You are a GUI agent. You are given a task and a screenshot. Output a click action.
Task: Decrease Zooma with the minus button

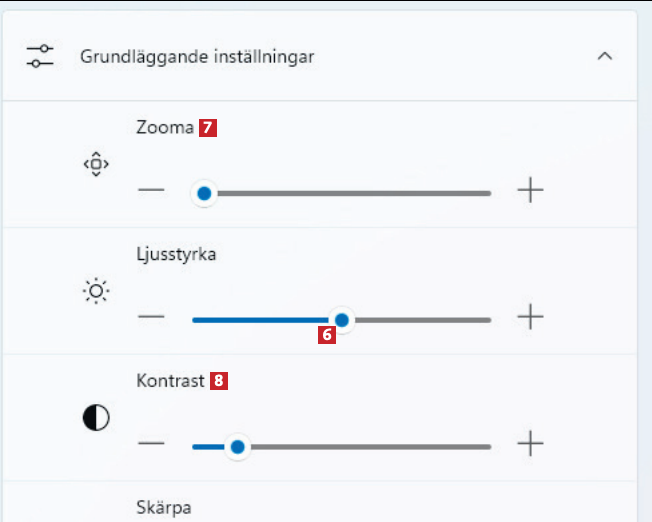pos(151,191)
